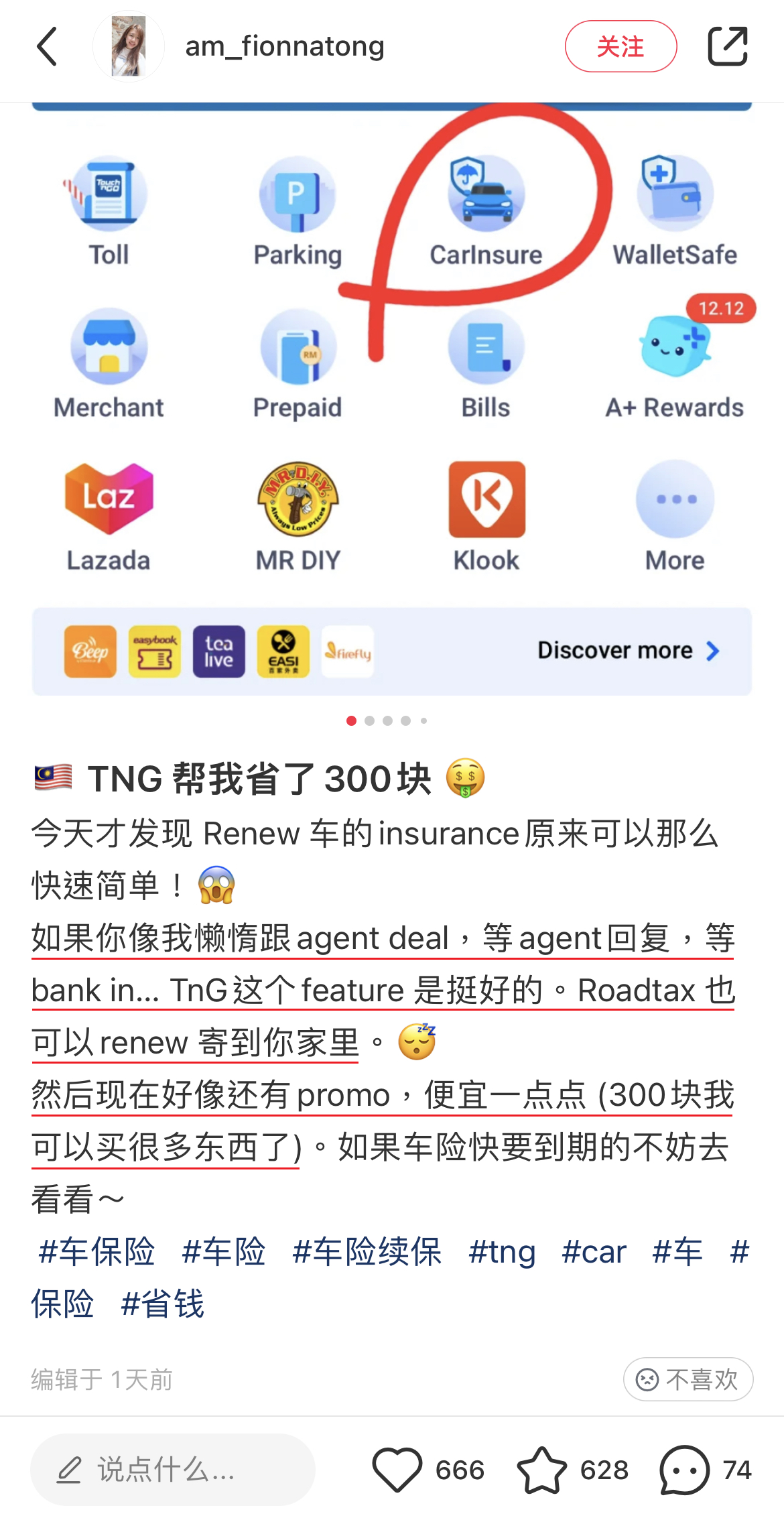
Task: Open the #车险续保 hashtag
Action: 367,1252
